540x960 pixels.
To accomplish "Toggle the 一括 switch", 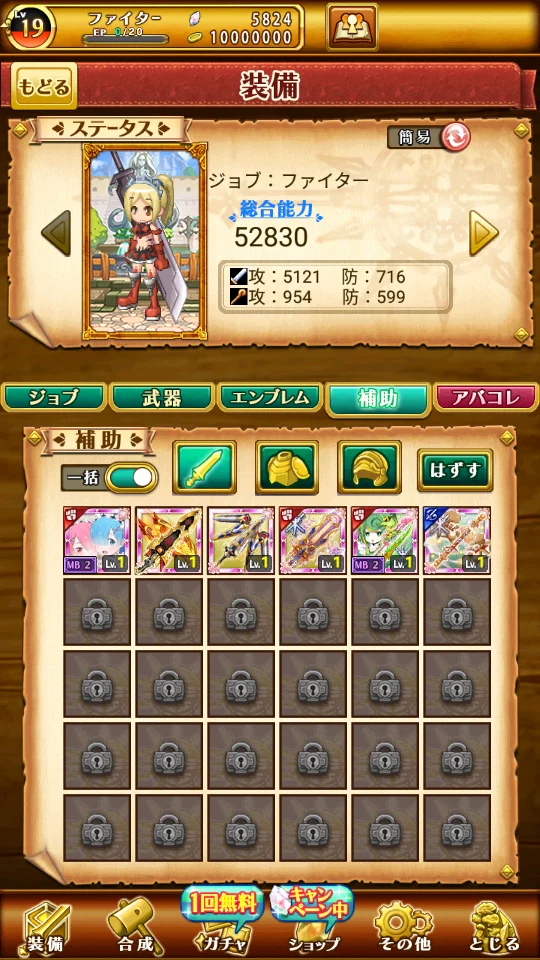I will point(131,478).
